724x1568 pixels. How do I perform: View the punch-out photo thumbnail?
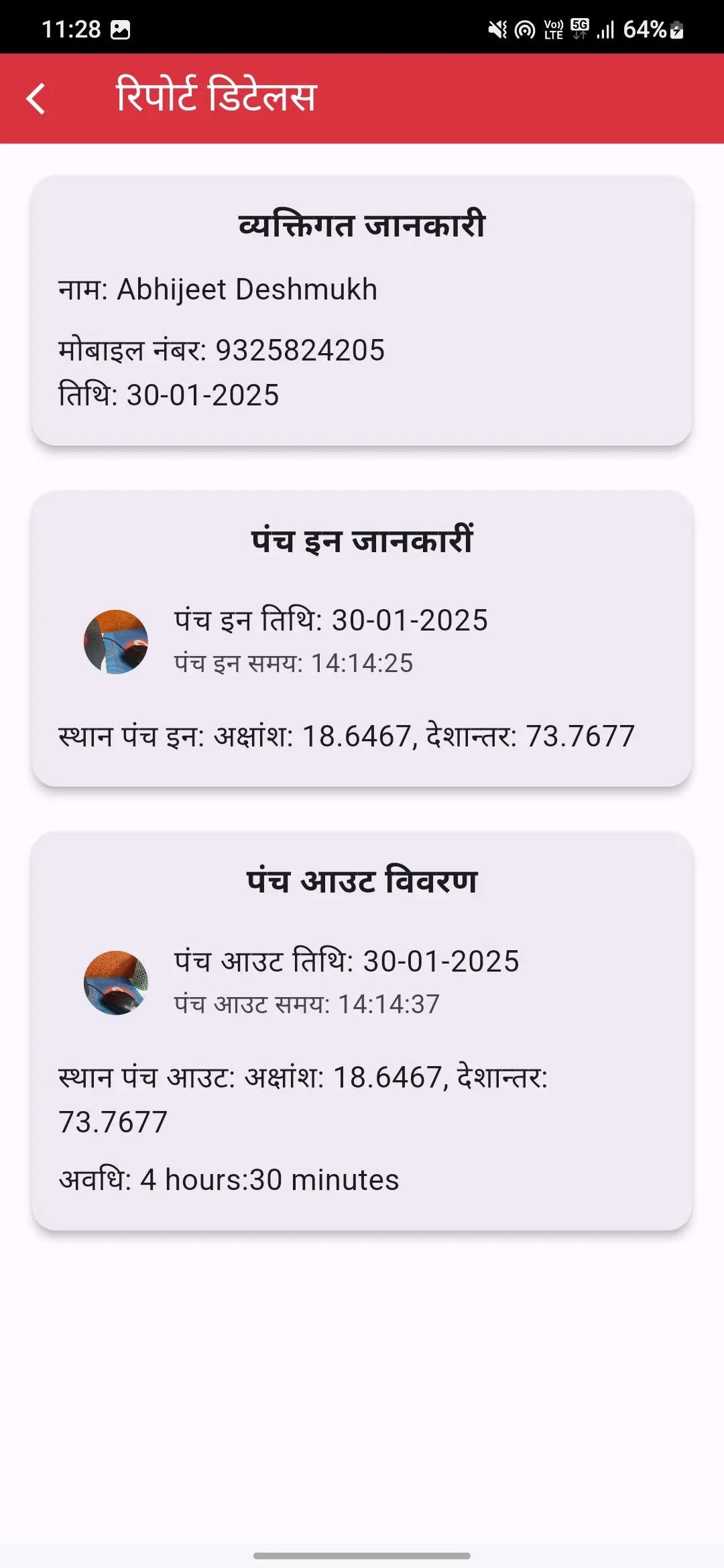click(x=116, y=983)
